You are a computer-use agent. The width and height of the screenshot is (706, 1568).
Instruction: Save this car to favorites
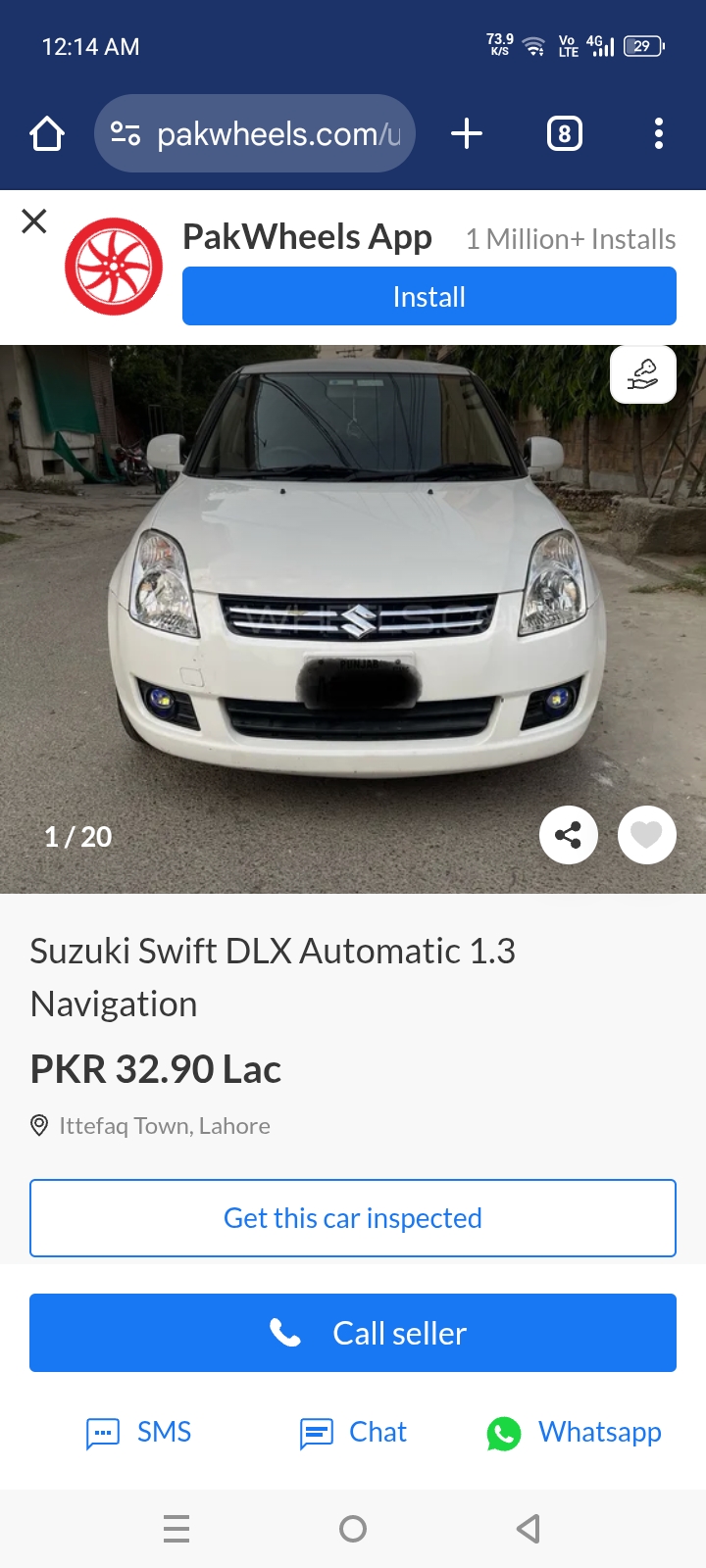pyautogui.click(x=646, y=835)
